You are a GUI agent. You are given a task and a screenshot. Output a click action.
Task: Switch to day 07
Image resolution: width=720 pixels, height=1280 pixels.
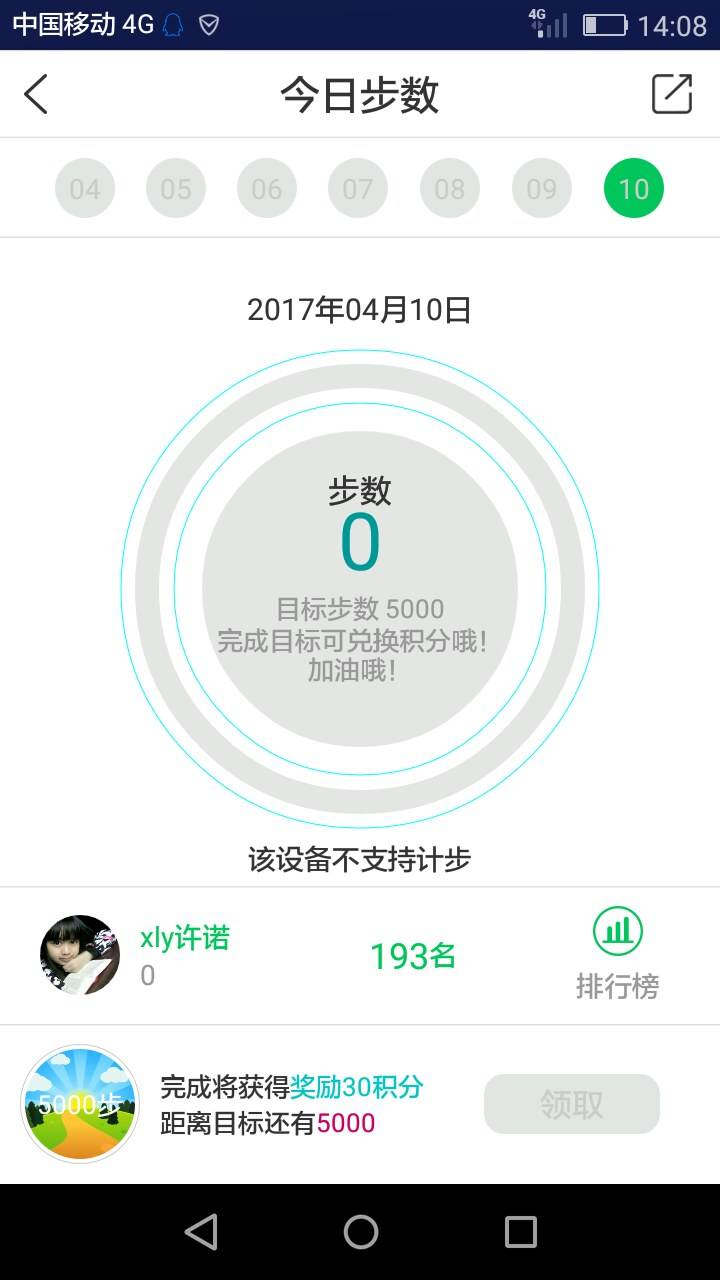click(x=358, y=189)
